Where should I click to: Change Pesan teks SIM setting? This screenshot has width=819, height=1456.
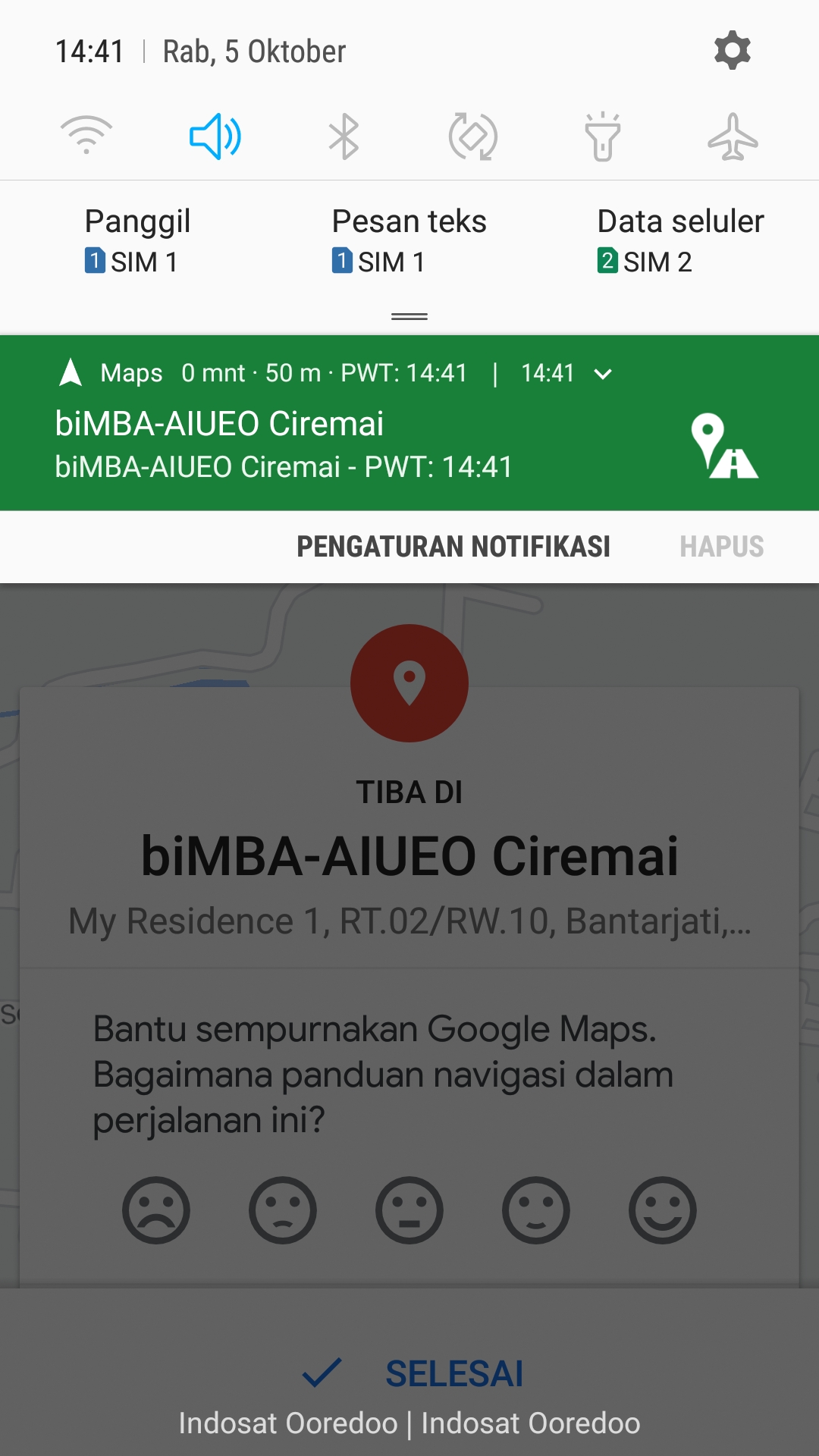coord(409,241)
